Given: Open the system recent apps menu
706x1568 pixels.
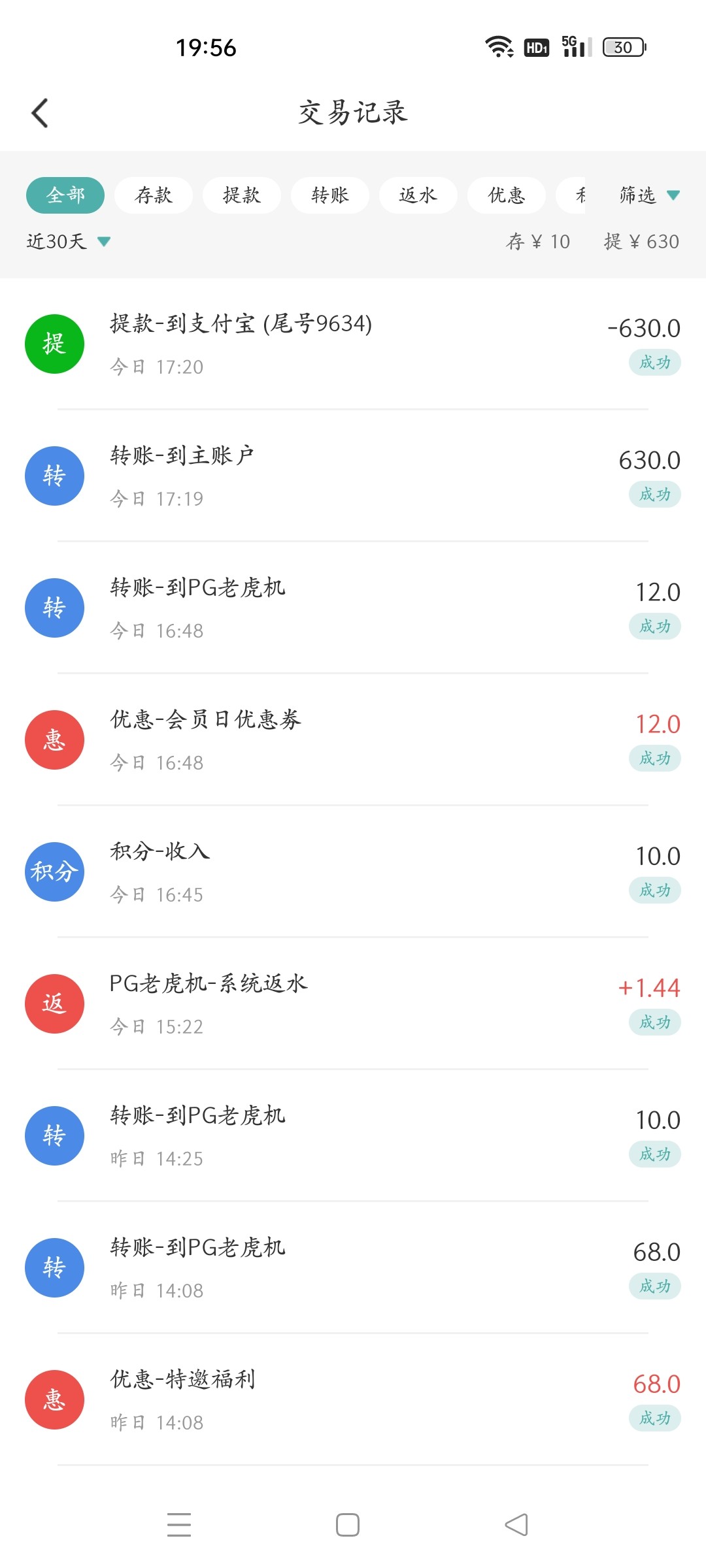Looking at the screenshot, I should (x=179, y=1525).
